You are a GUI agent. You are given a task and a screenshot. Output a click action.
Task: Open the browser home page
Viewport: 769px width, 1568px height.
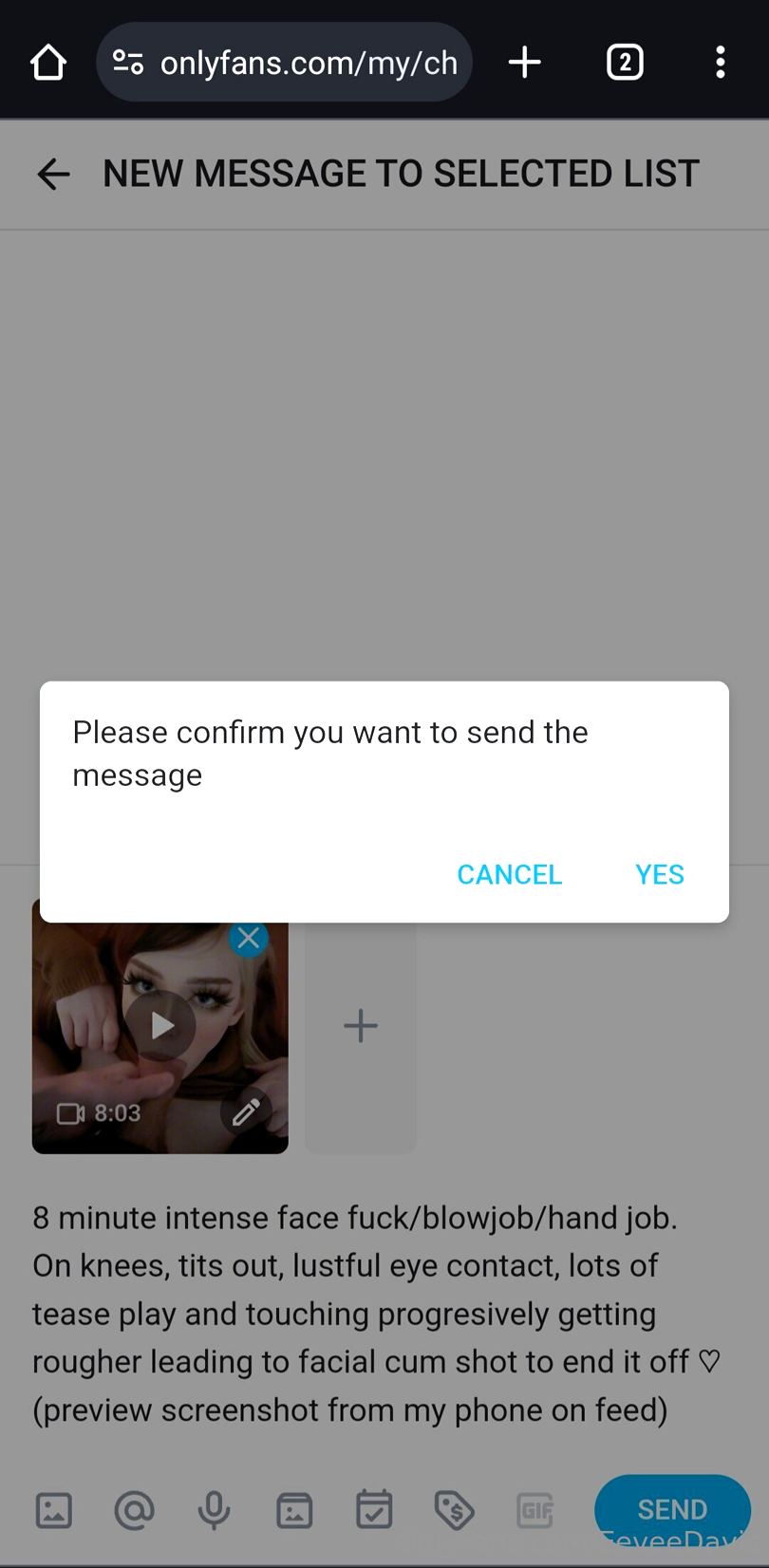47,63
